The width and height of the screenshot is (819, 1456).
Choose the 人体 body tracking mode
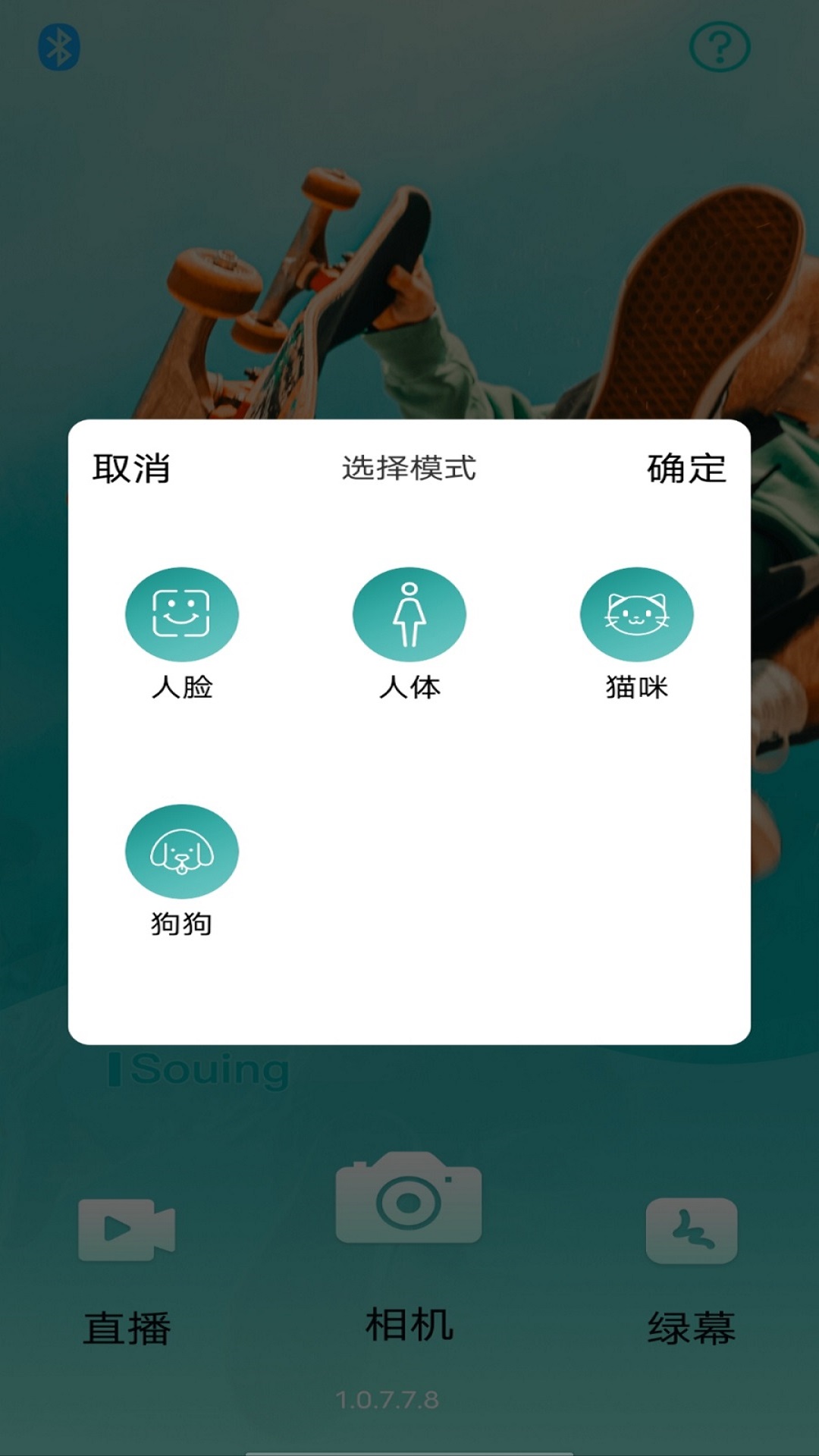pyautogui.click(x=409, y=615)
